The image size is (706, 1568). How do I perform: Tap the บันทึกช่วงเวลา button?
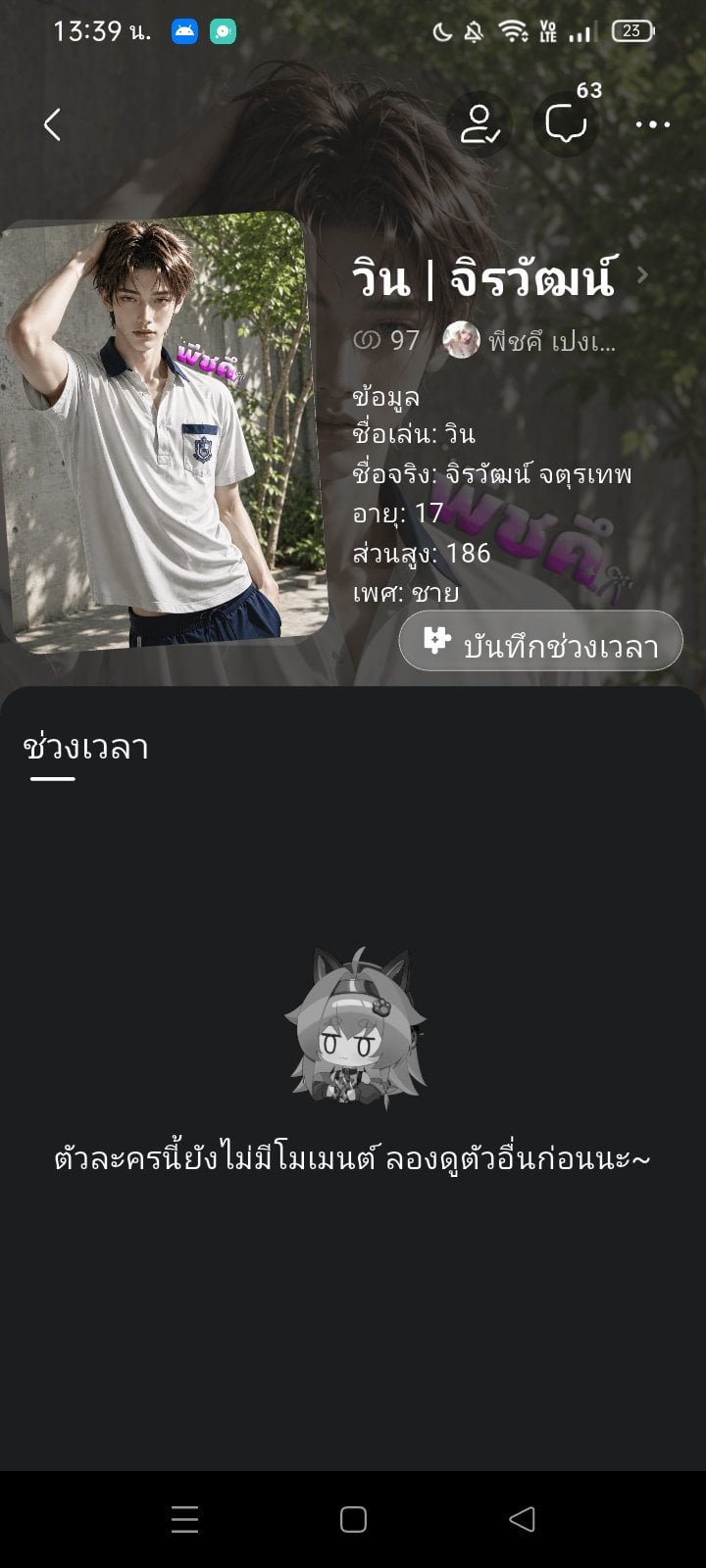(x=540, y=642)
